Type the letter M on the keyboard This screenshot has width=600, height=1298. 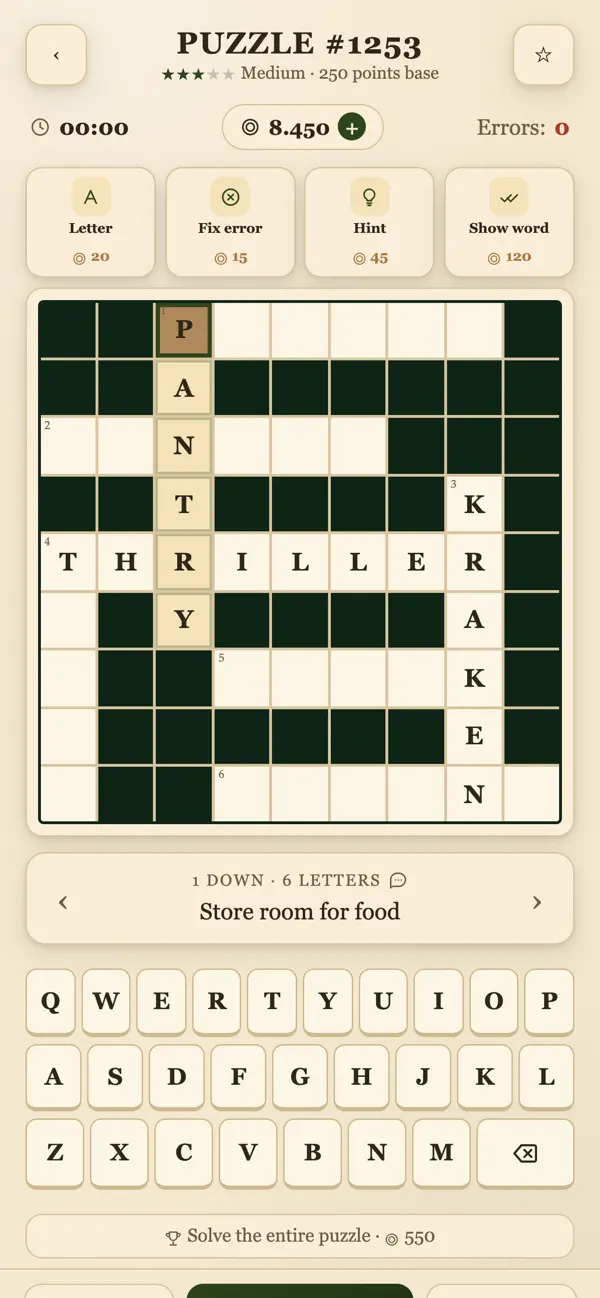[441, 1153]
